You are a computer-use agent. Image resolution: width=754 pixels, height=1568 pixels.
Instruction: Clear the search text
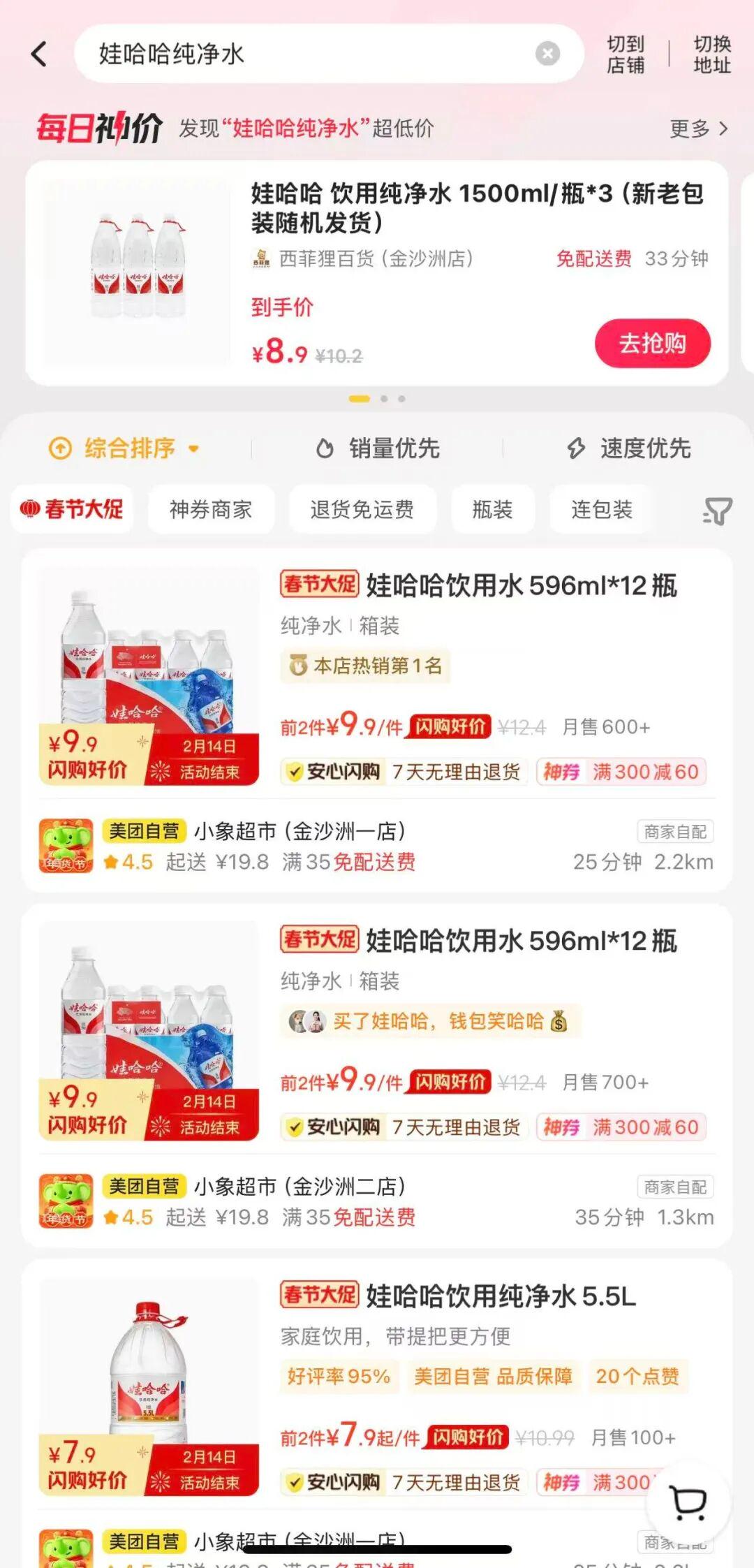547,54
